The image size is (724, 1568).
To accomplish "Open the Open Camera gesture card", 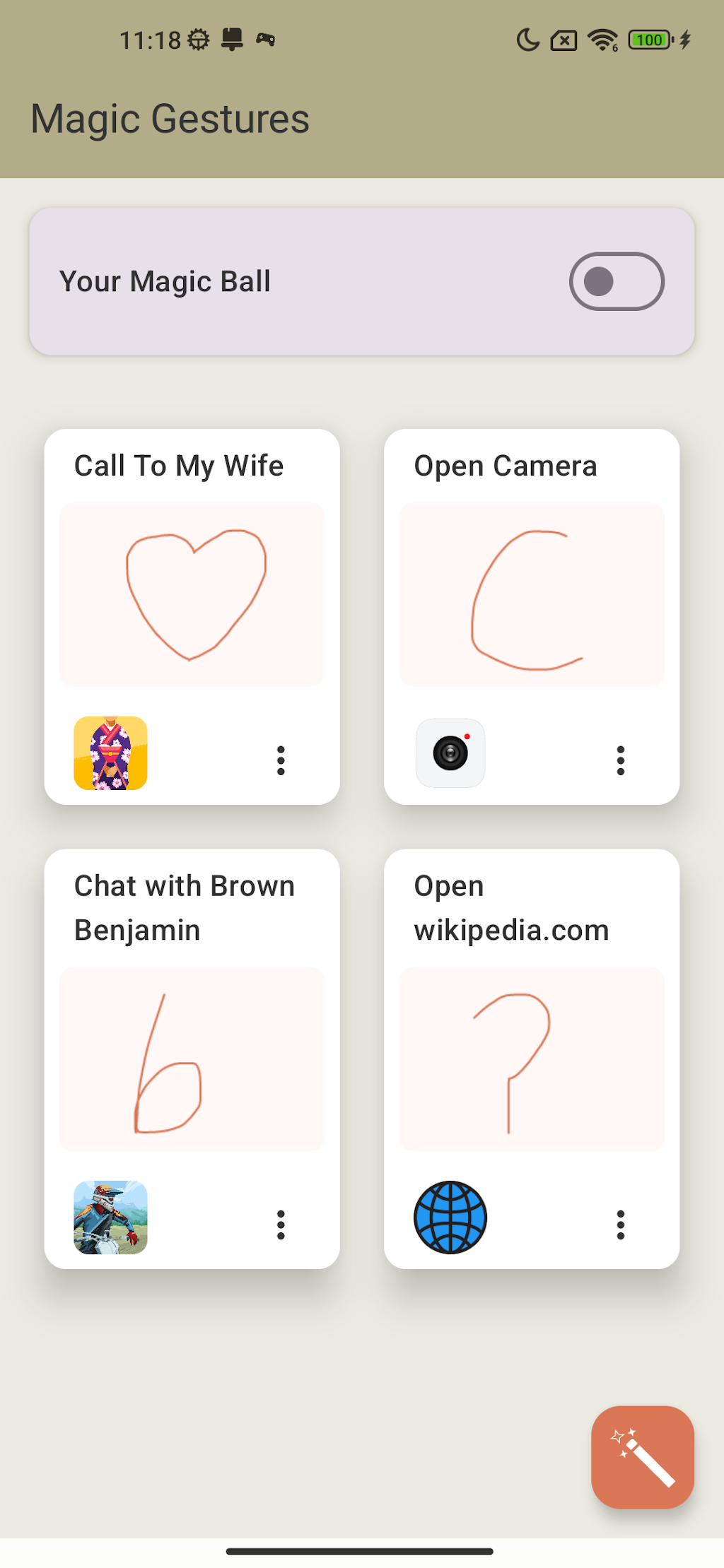I will point(531,594).
